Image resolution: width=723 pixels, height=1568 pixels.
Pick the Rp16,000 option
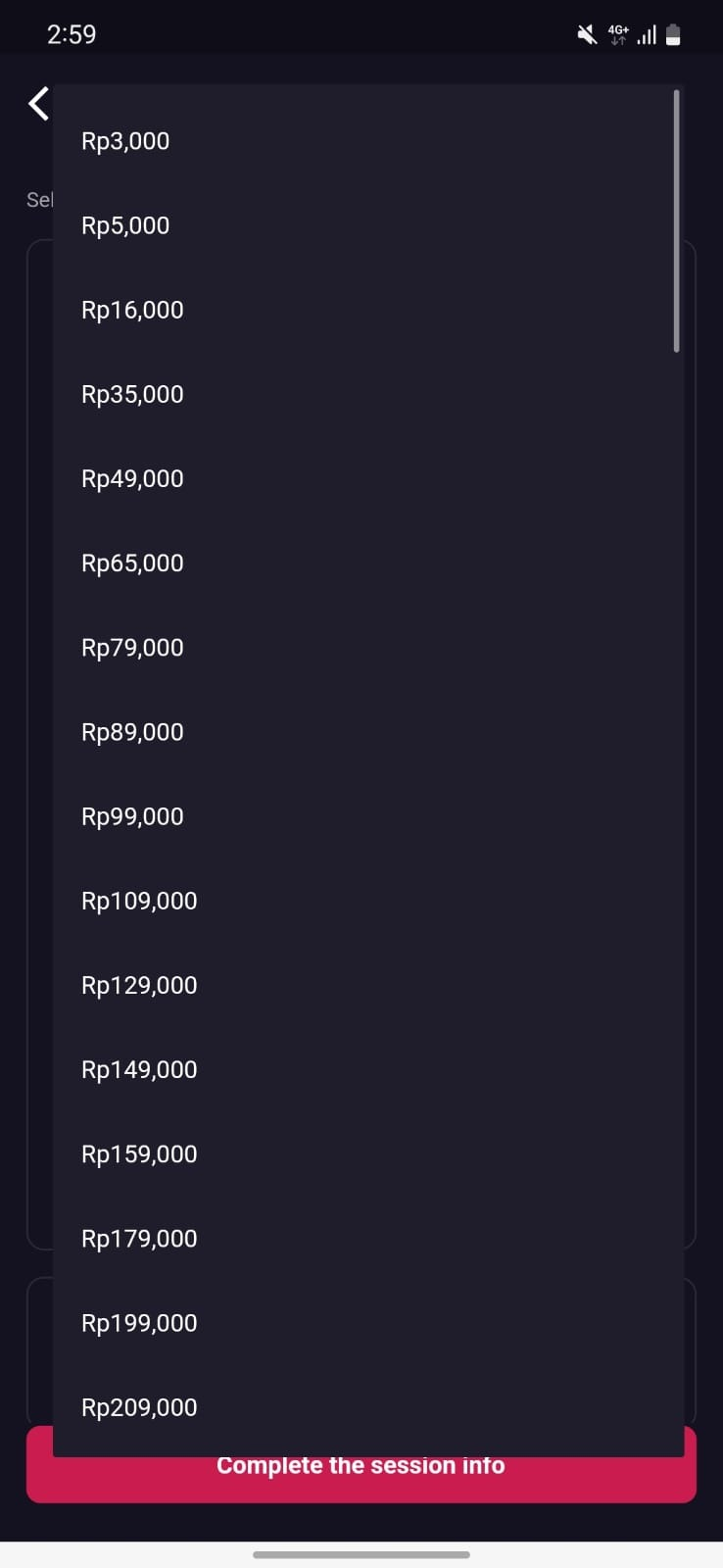tap(132, 310)
